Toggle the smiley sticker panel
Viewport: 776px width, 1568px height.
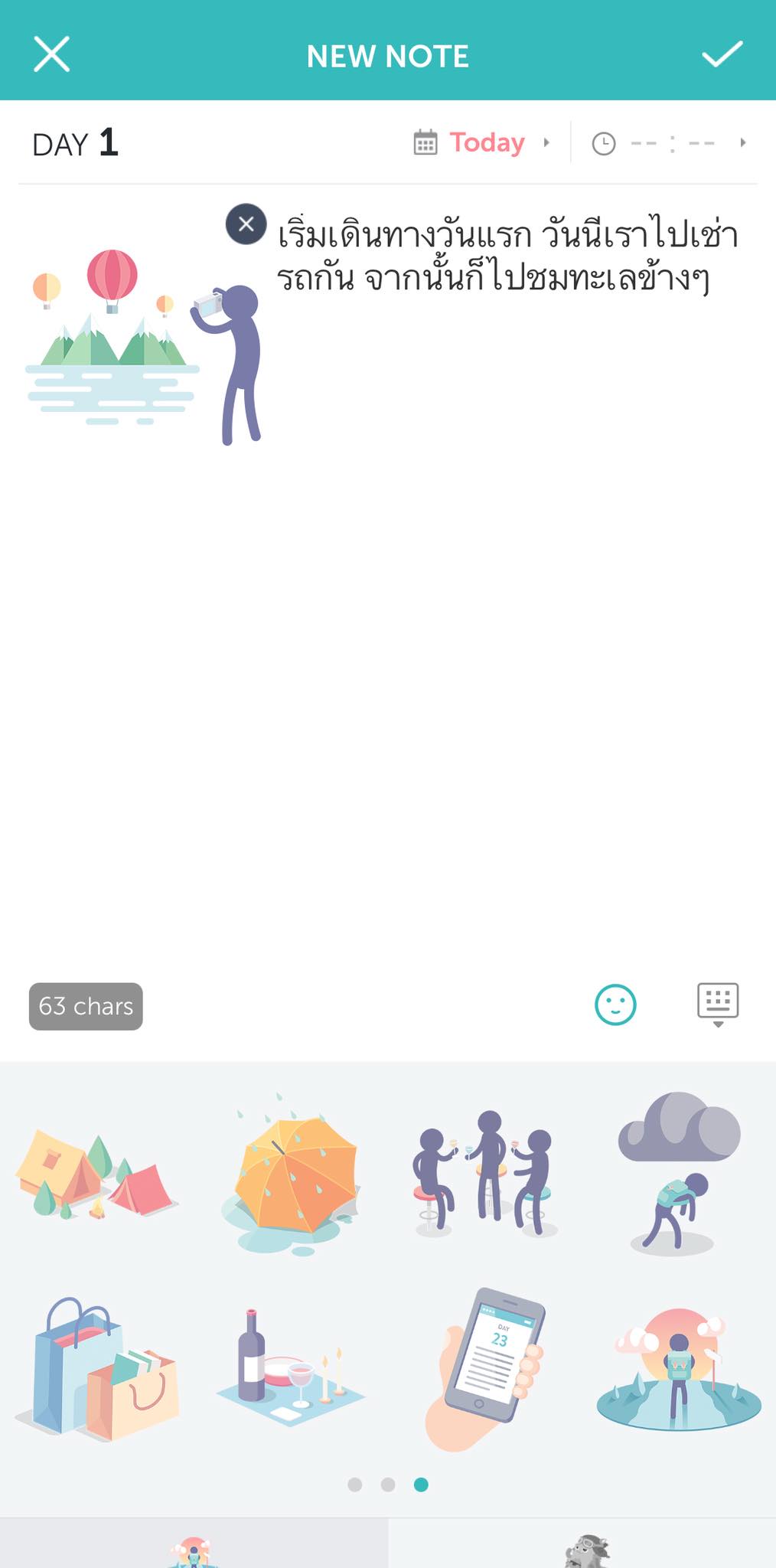pyautogui.click(x=615, y=1004)
